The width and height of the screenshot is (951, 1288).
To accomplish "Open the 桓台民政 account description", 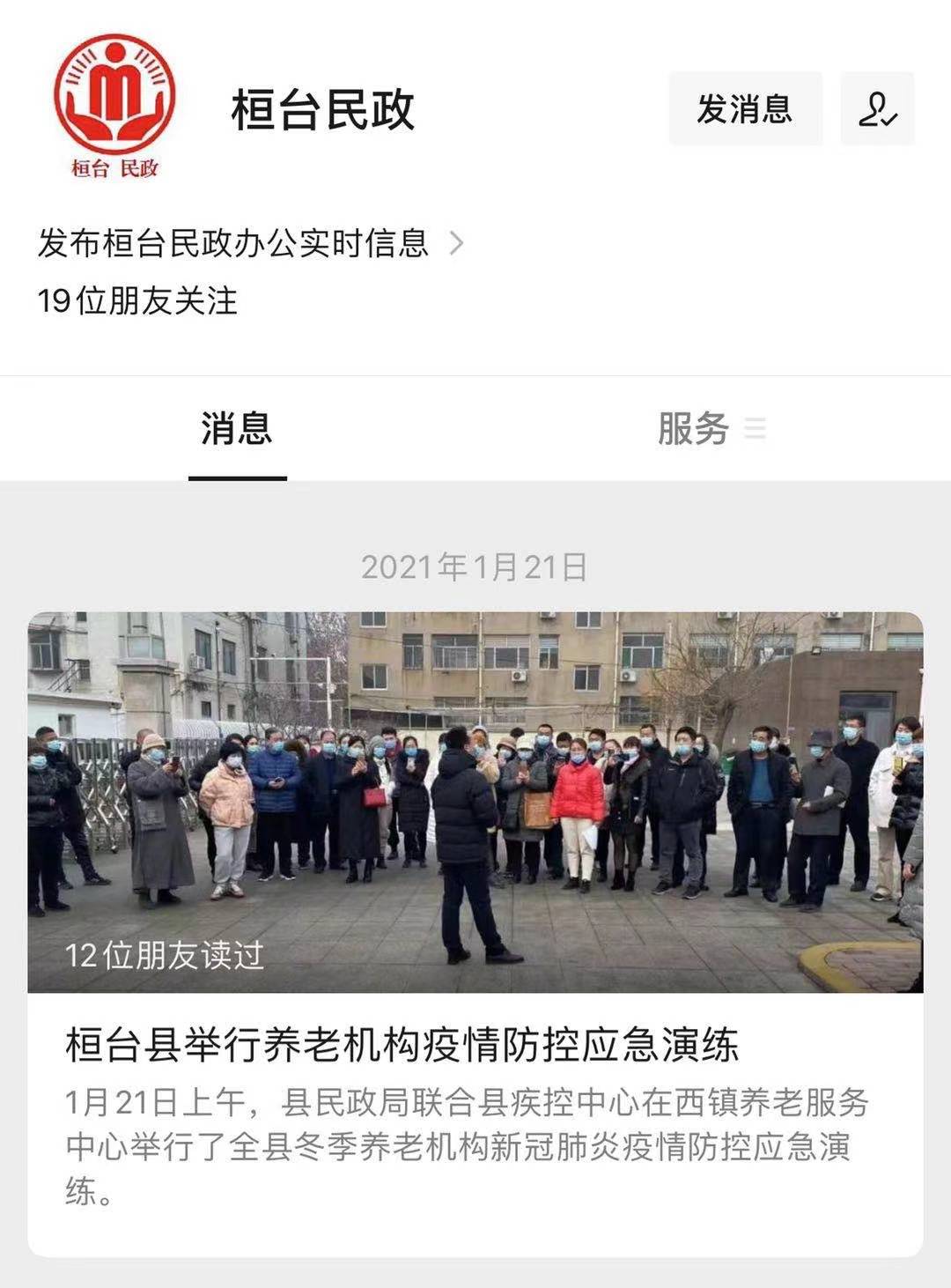I will click(x=250, y=243).
